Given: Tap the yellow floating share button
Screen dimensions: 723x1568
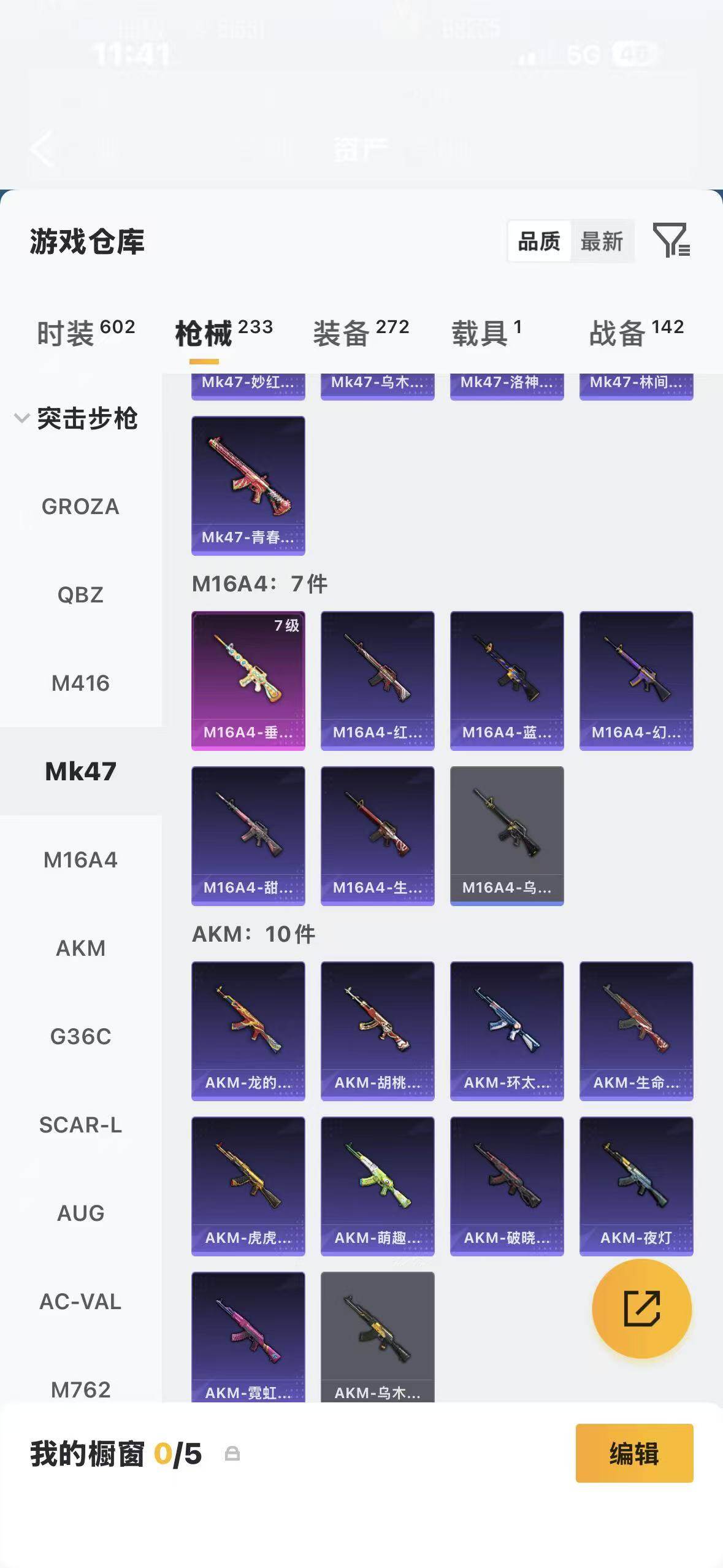Looking at the screenshot, I should 642,1309.
